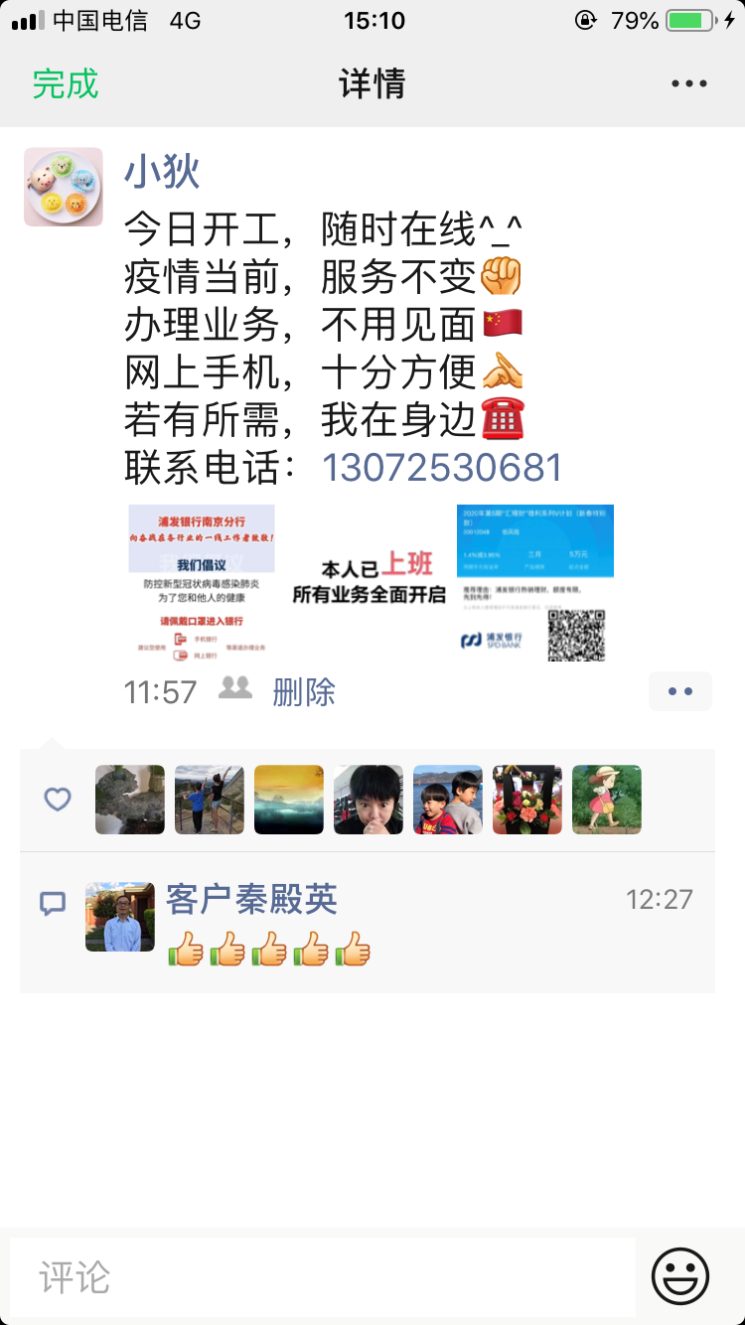Open the top-right overflow menu

click(x=689, y=84)
